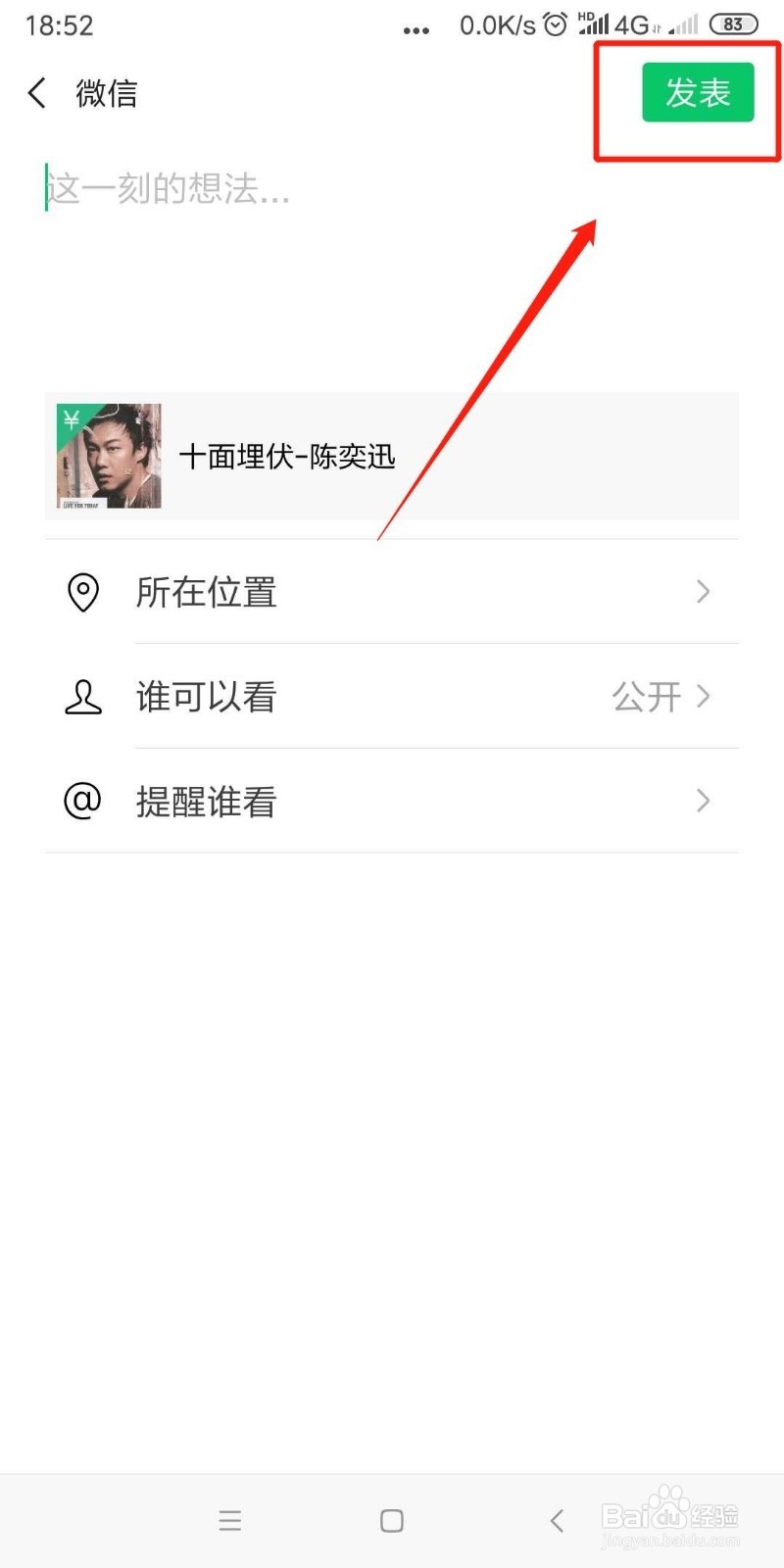Tap the location pin icon beside 所在位置

click(x=83, y=592)
